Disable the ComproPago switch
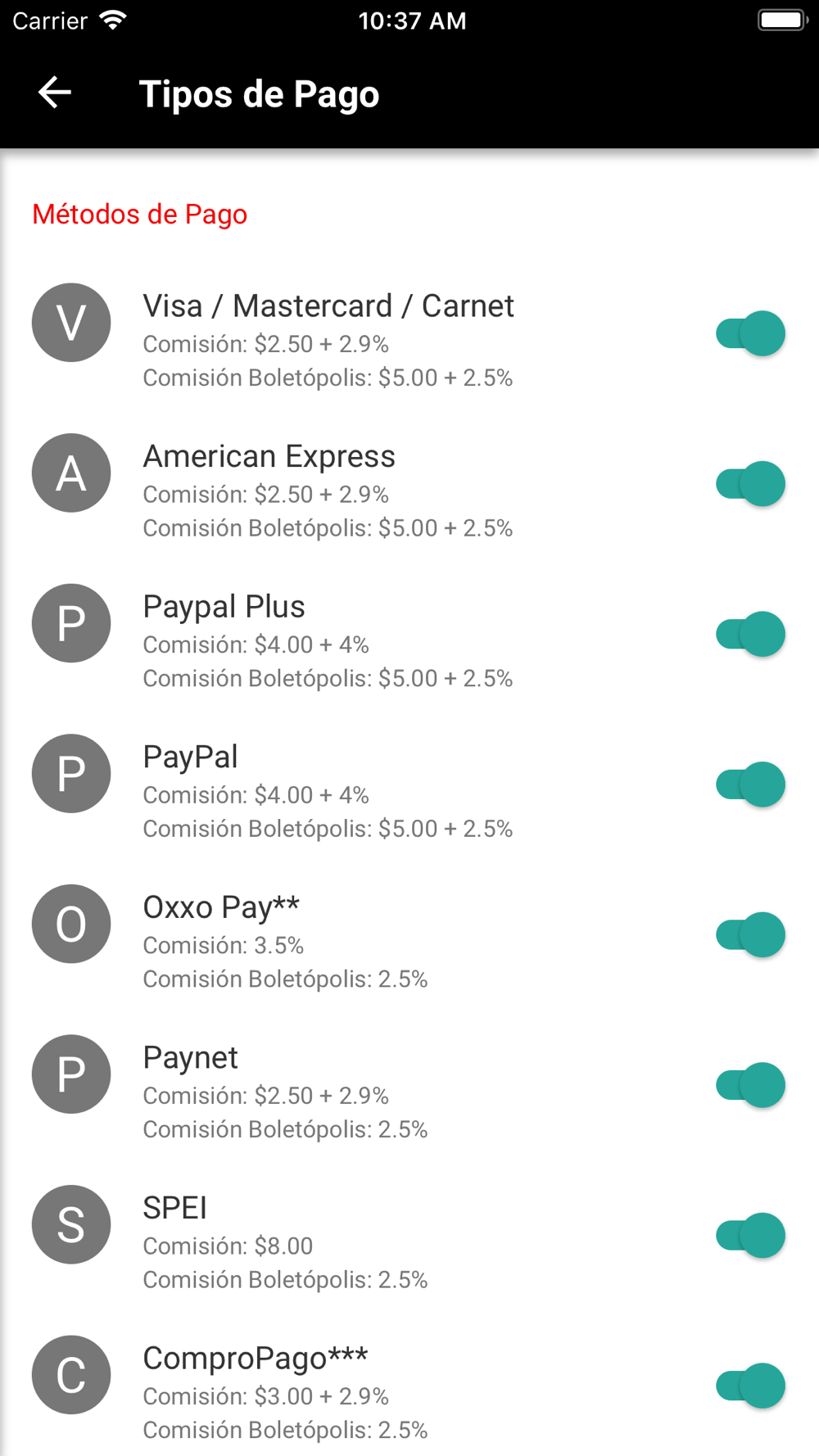 (x=750, y=1386)
